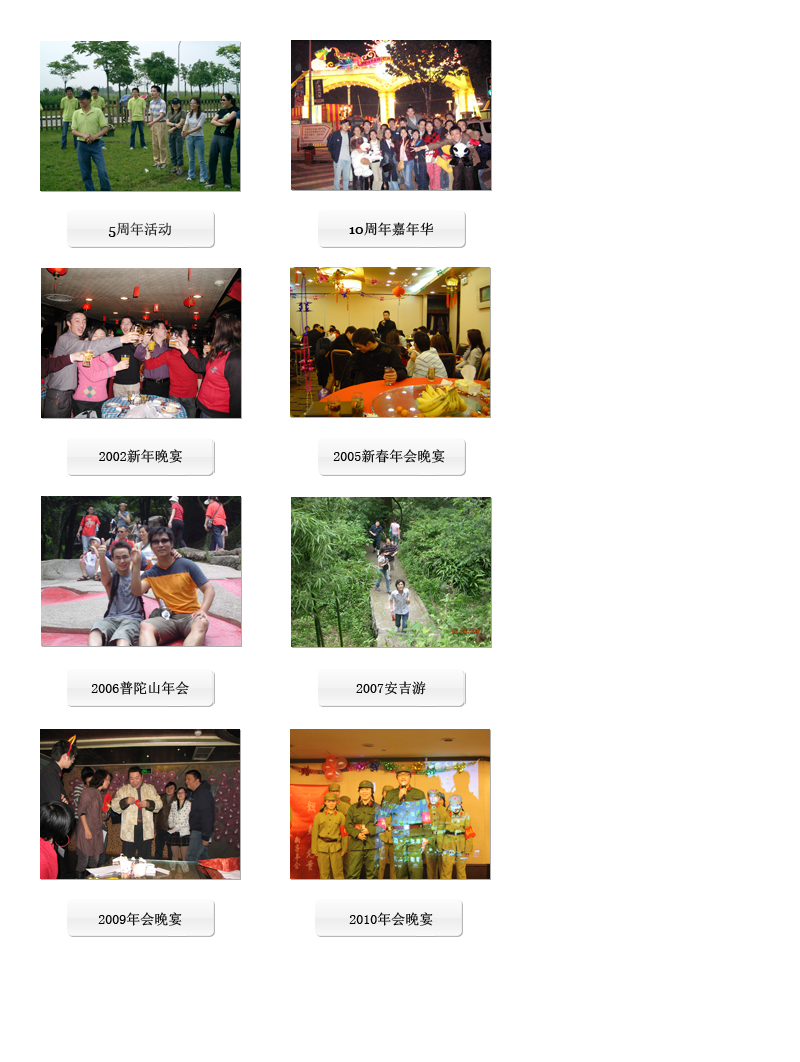View the photo above 2005新春年会晚宴

[x=390, y=342]
